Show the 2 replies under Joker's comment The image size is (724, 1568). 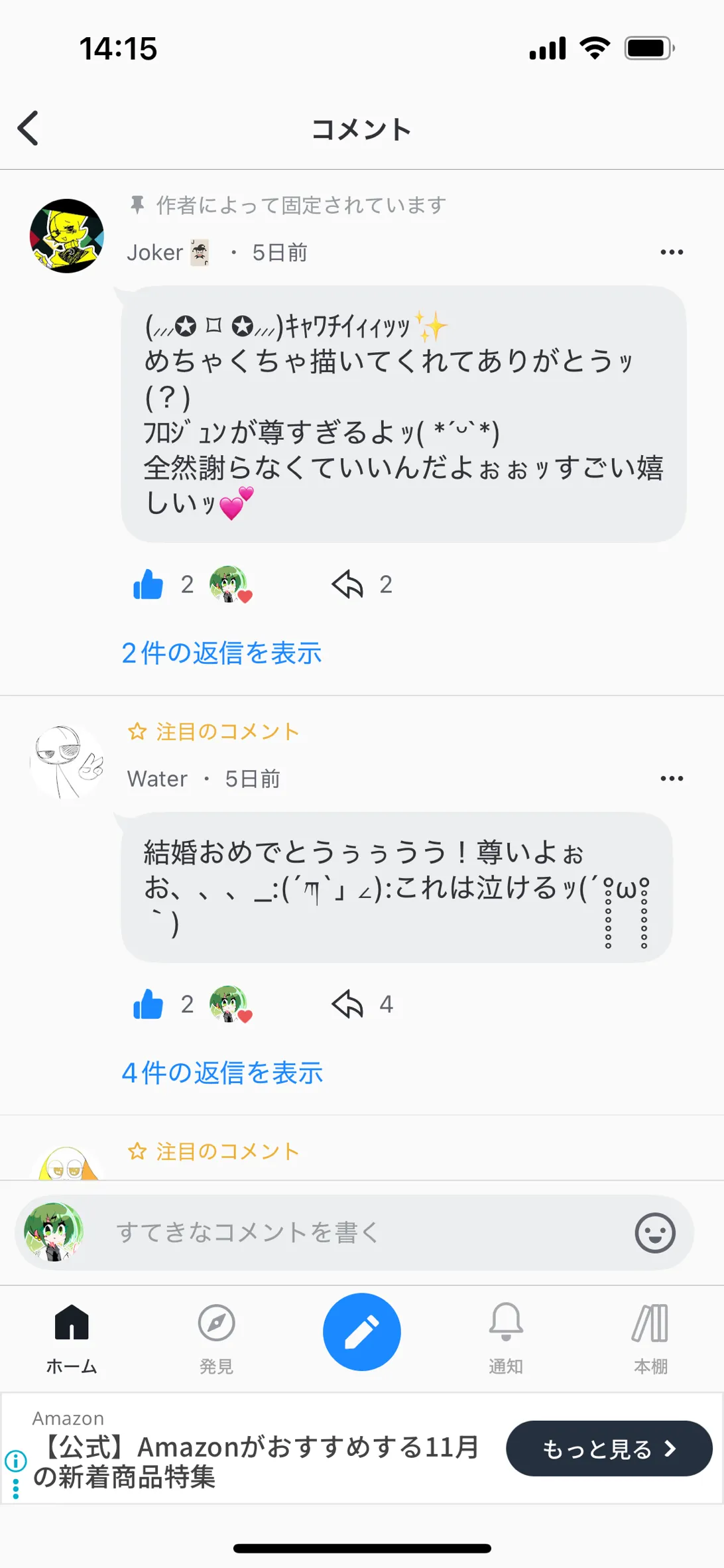(221, 653)
